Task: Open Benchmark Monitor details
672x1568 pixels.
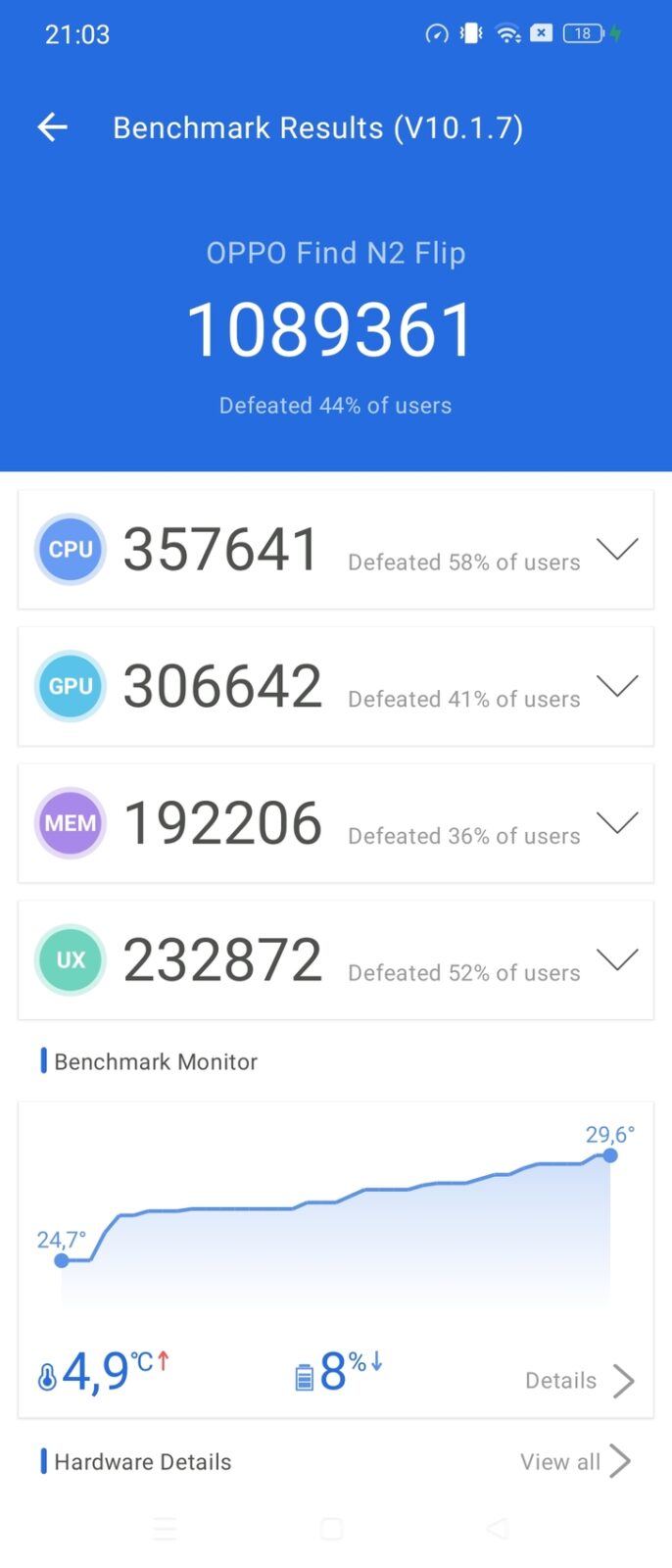Action: (580, 1381)
